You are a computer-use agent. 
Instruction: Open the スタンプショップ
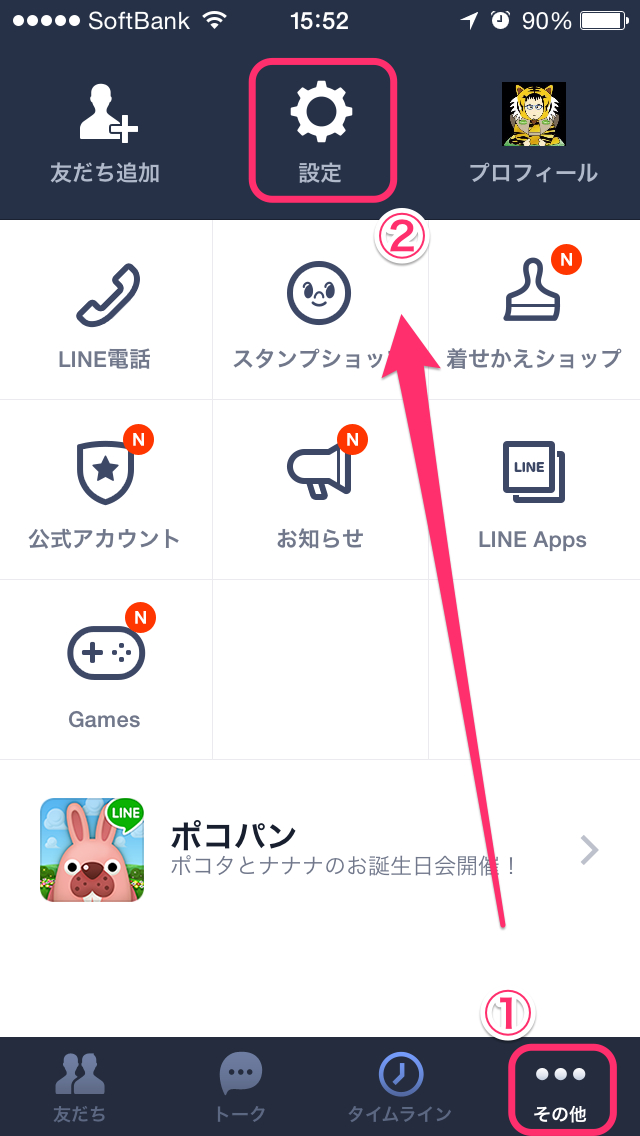[320, 310]
